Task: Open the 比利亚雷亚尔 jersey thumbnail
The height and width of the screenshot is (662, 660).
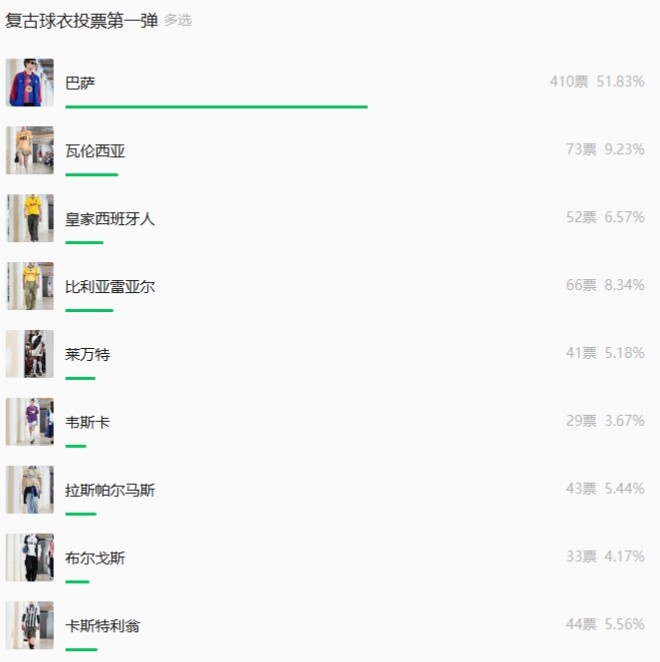Action: click(29, 286)
